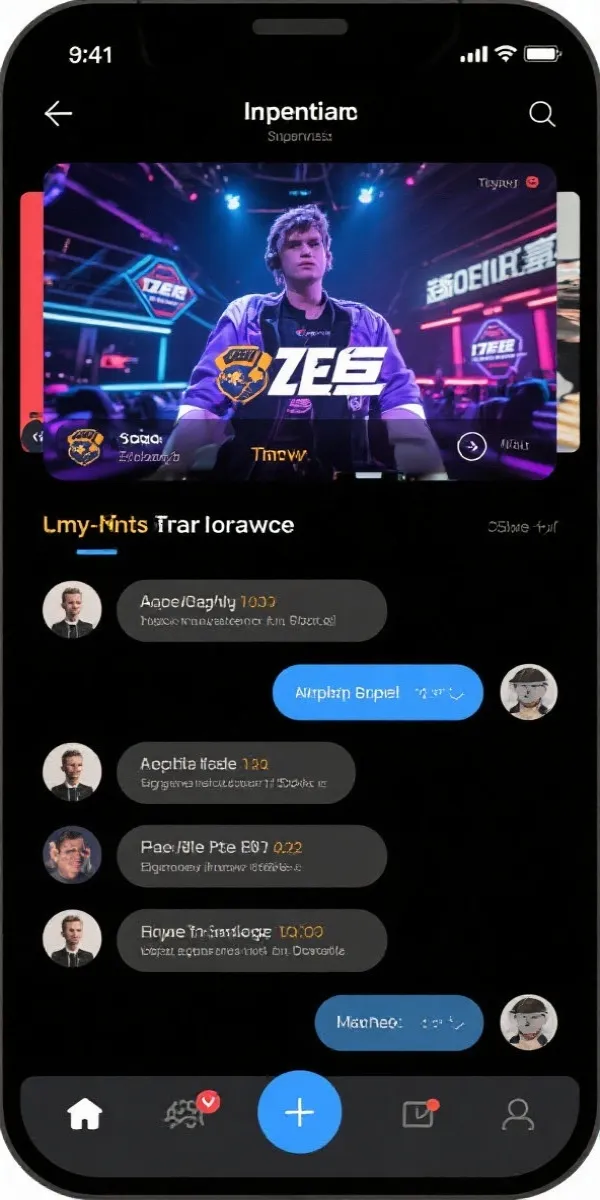Tap the blue plus button to create
Image resolution: width=600 pixels, height=1200 pixels.
(x=299, y=1112)
